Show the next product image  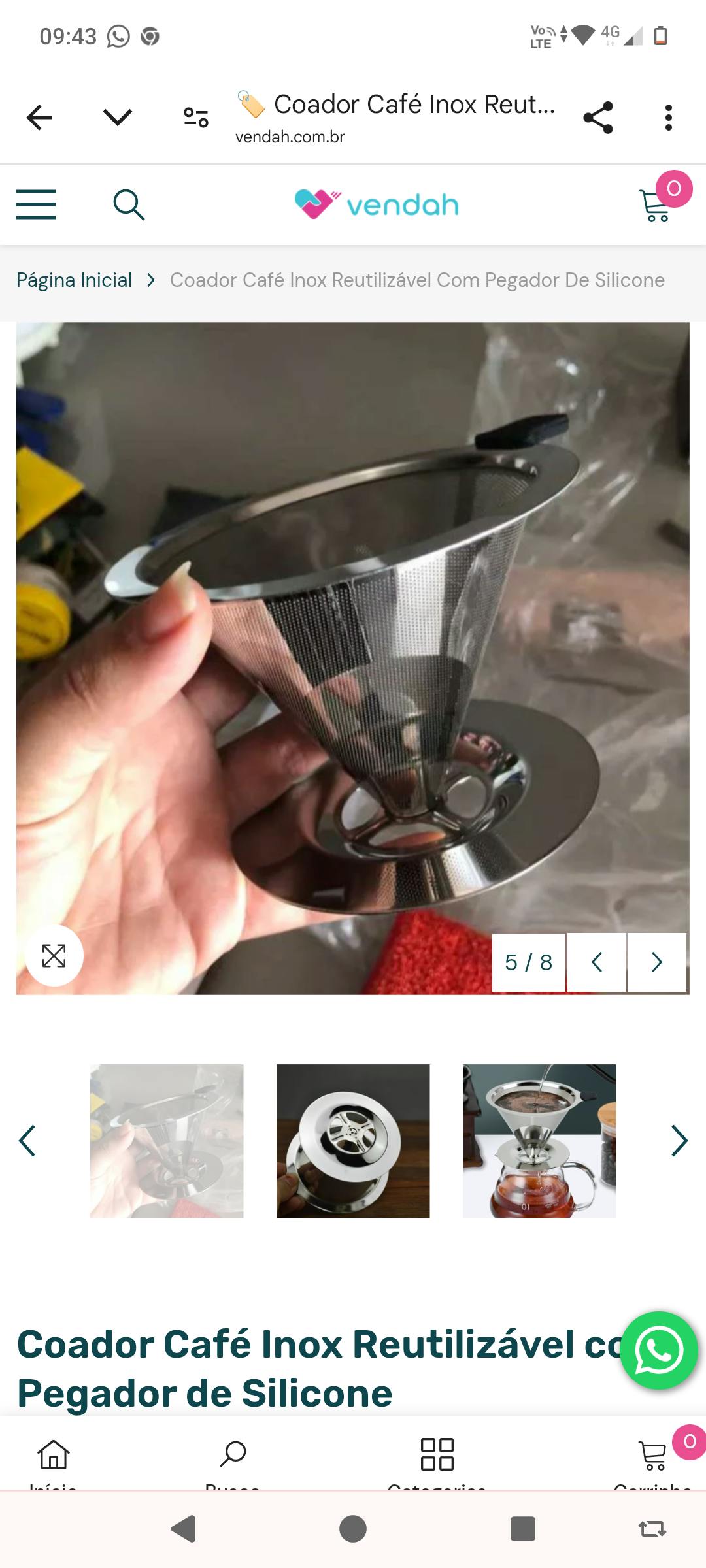tap(657, 962)
